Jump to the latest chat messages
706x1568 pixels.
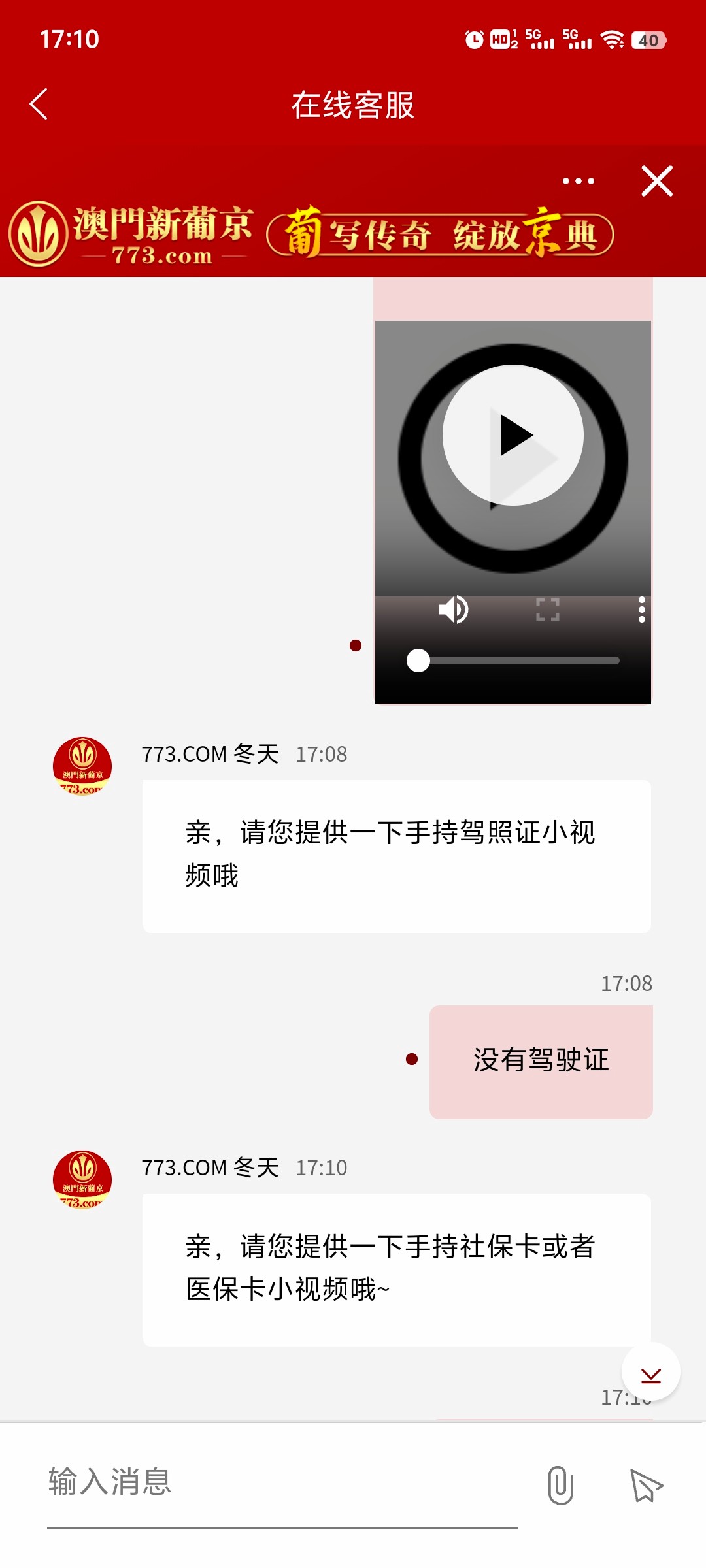click(650, 1372)
